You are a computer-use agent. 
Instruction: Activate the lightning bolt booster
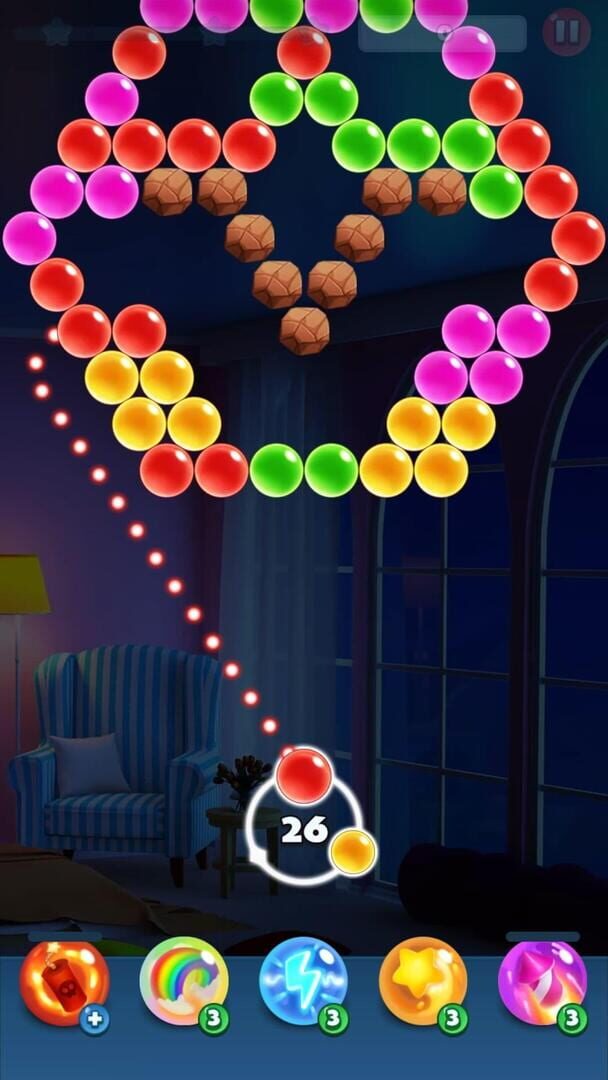(303, 981)
